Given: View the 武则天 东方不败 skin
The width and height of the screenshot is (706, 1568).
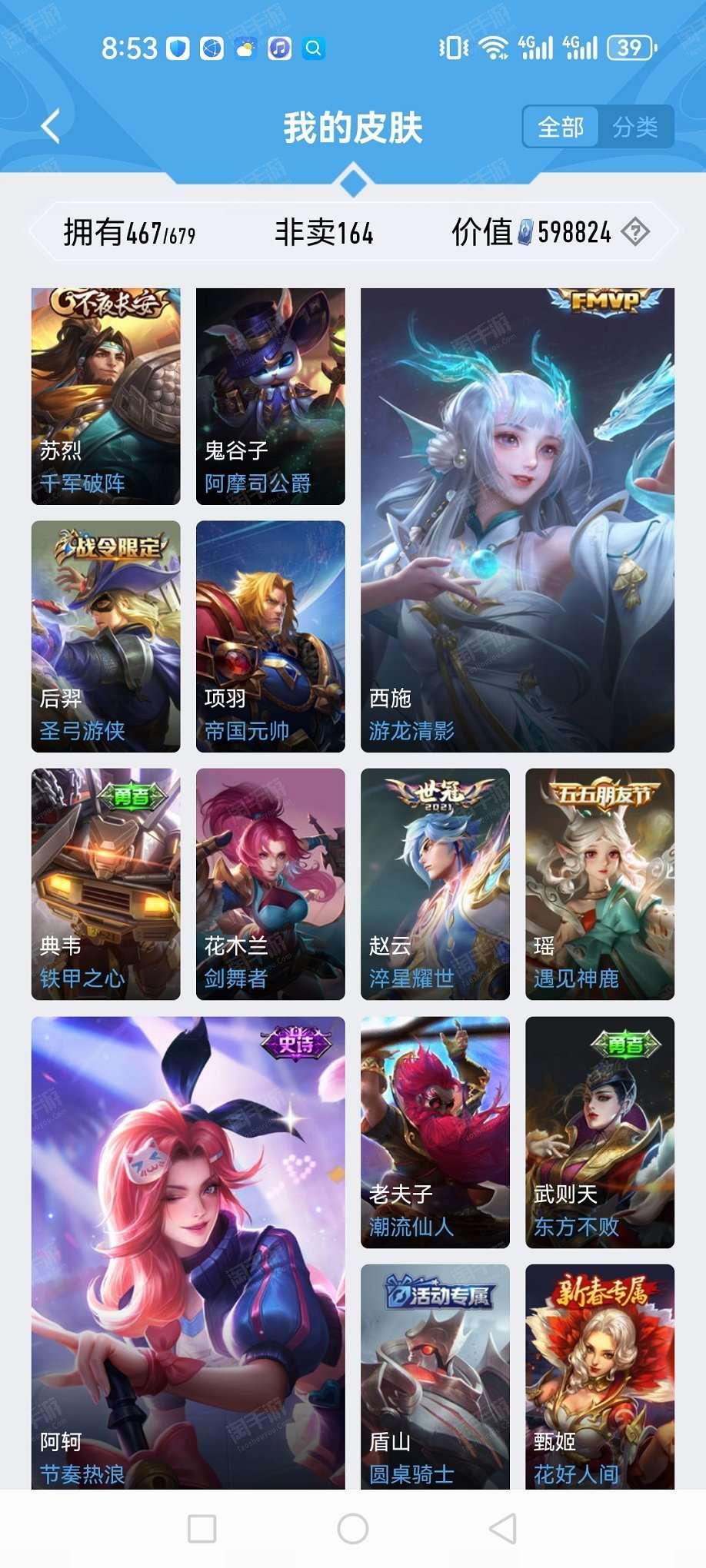Looking at the screenshot, I should 600,1132.
